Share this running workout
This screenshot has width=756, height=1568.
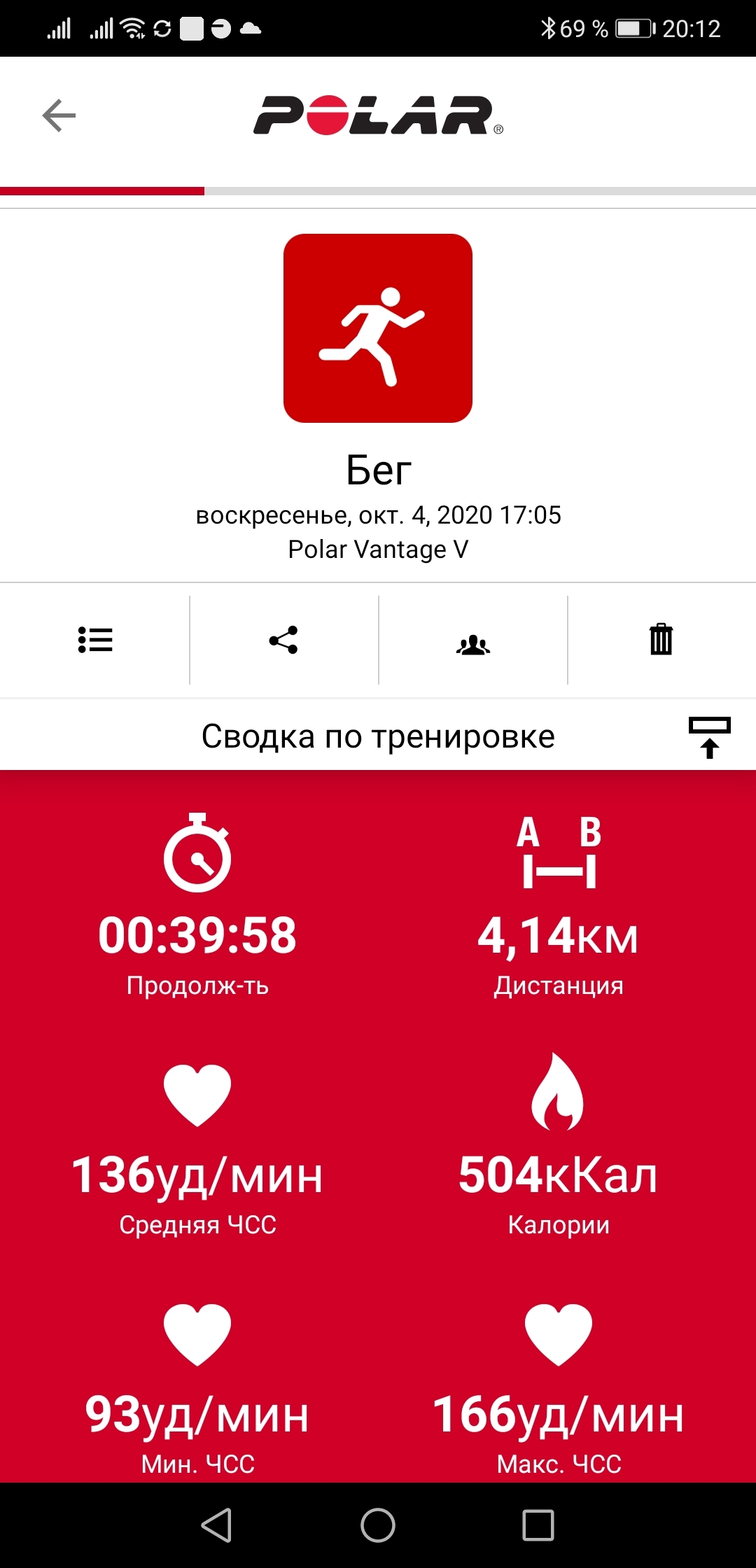283,640
